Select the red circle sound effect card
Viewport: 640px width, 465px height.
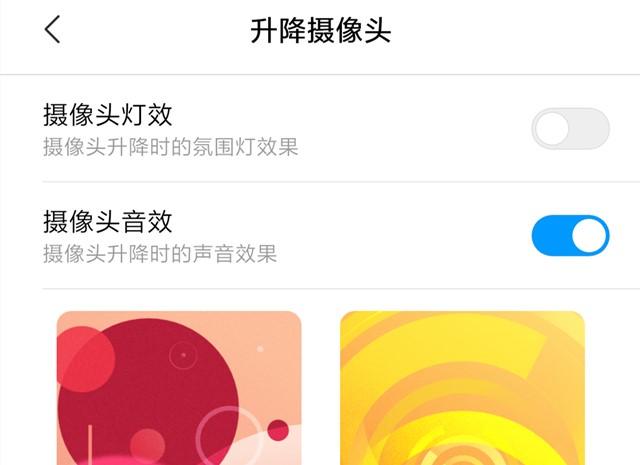point(179,388)
